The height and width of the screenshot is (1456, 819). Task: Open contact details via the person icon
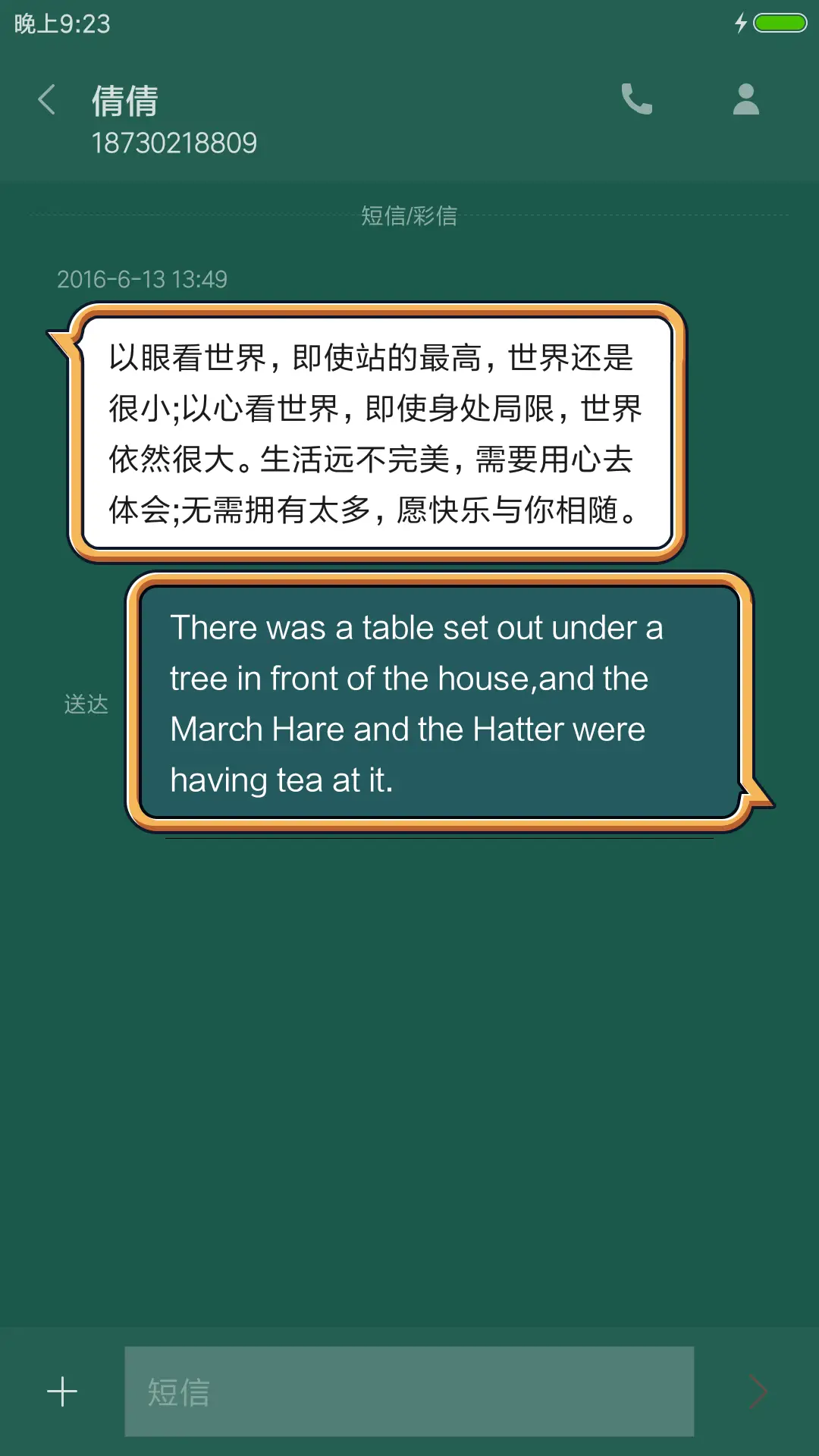[x=744, y=100]
